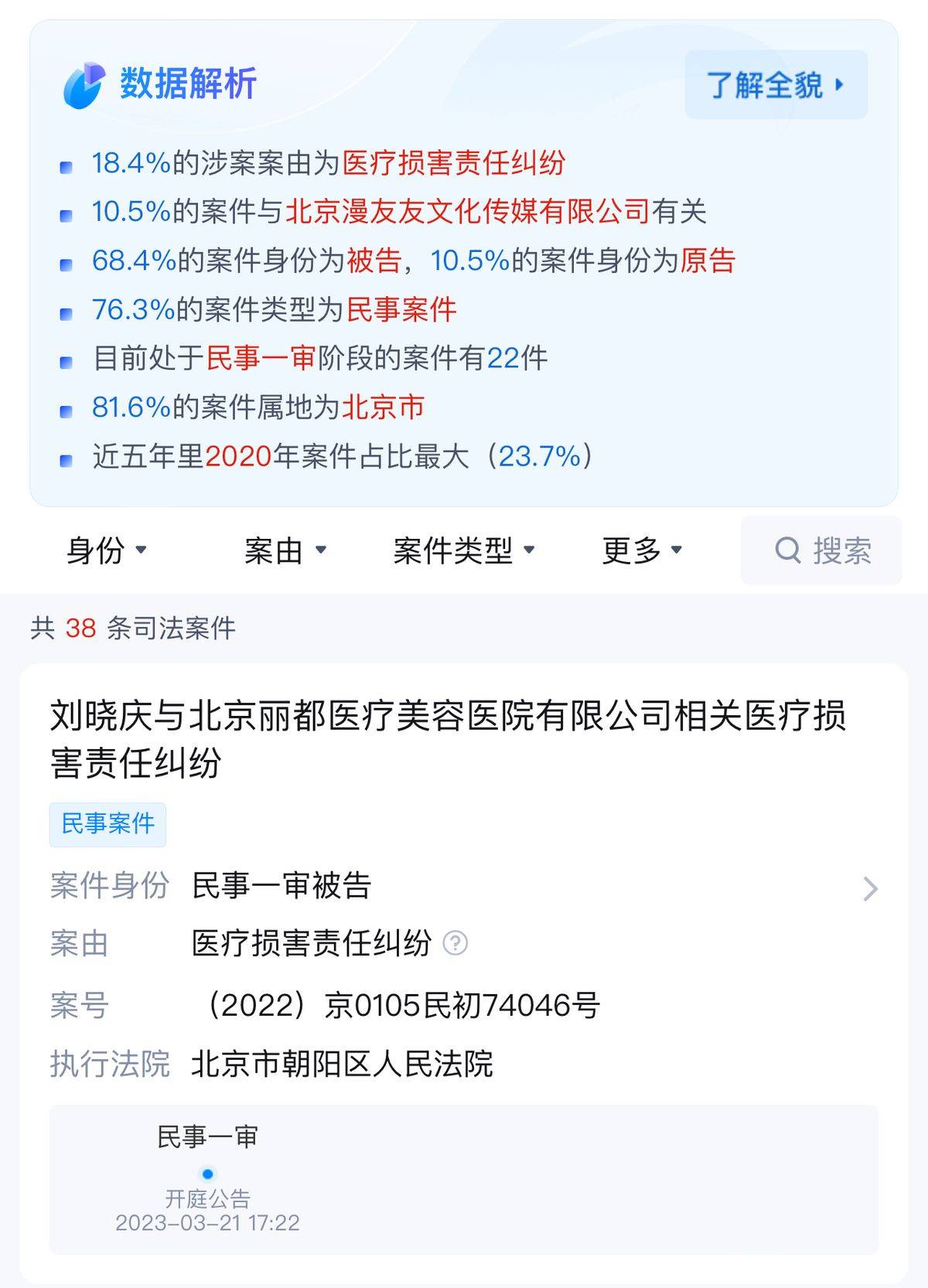
Task: Click inside the 搜索 search input field
Action: click(x=839, y=550)
